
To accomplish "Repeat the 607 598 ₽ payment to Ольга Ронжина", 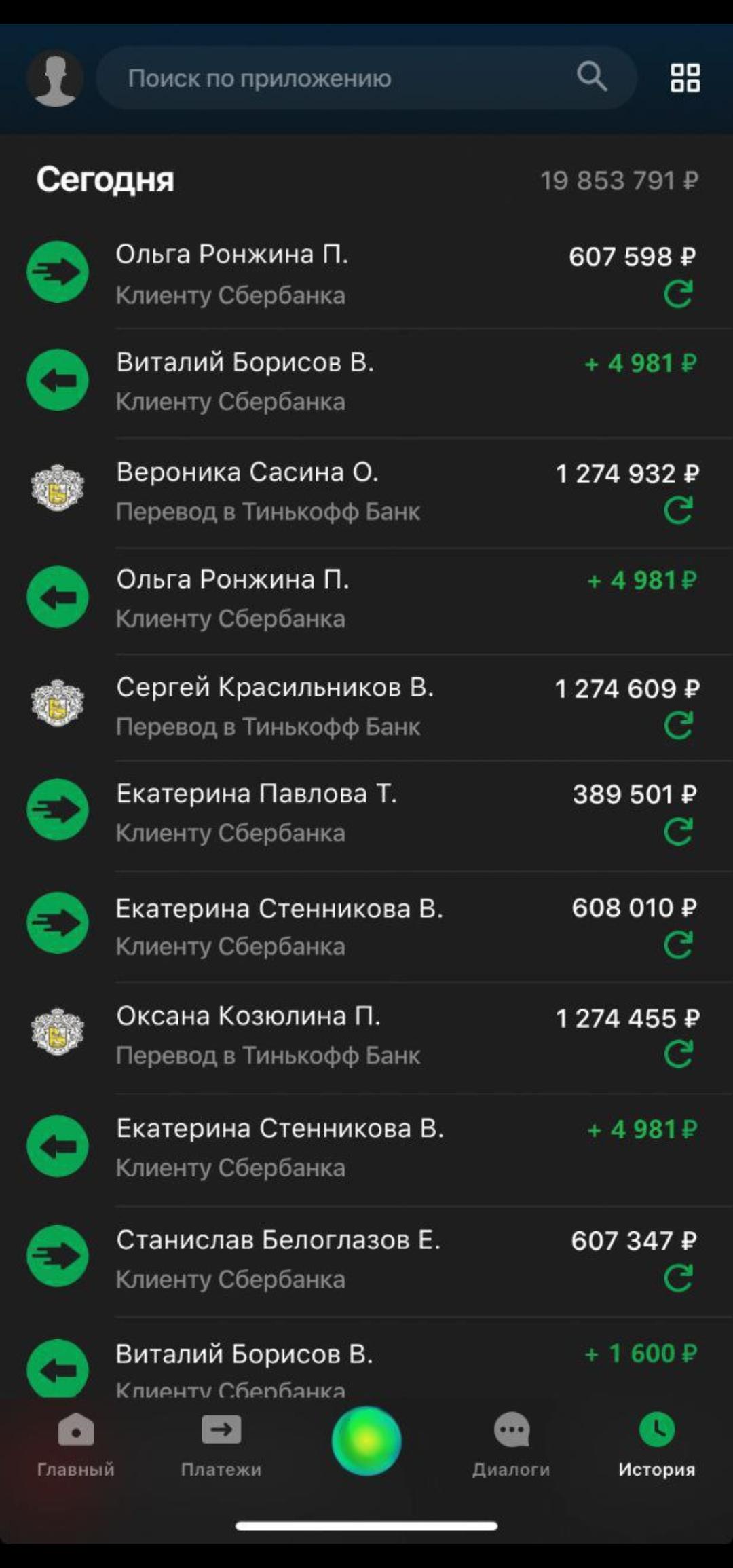I will [x=678, y=294].
